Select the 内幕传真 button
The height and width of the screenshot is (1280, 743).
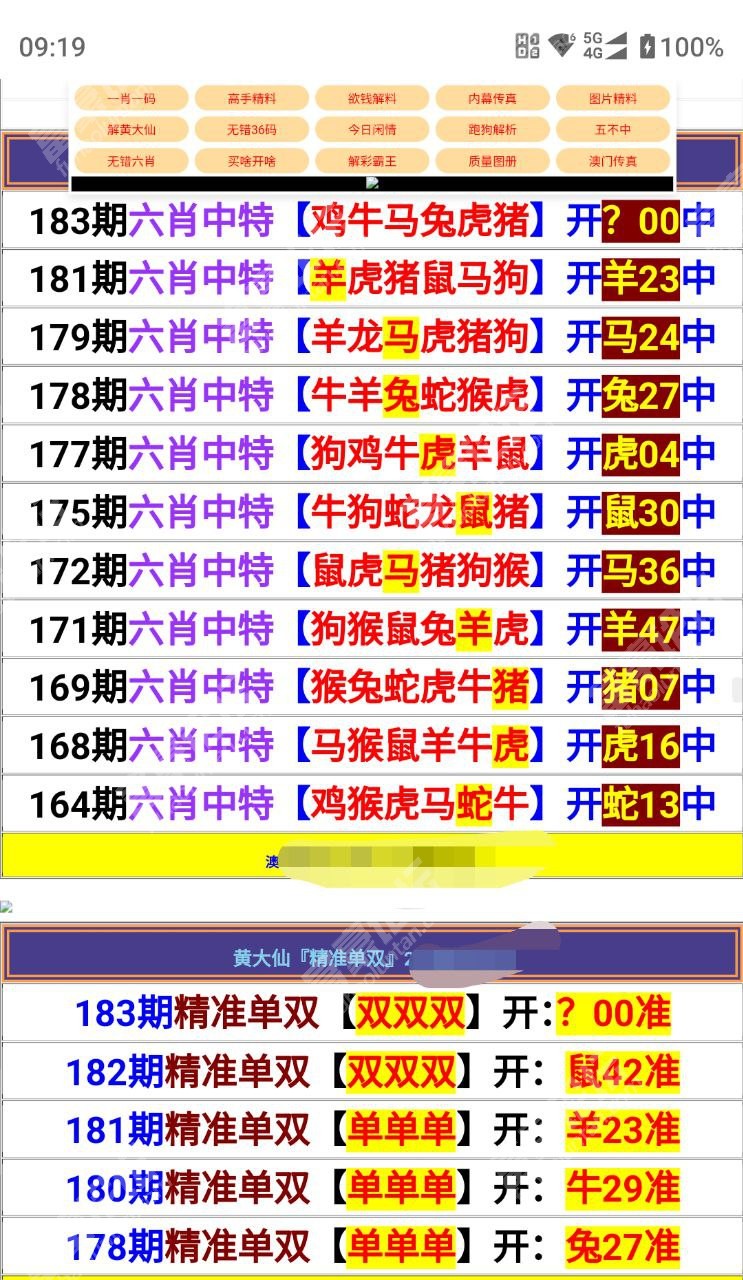click(492, 99)
